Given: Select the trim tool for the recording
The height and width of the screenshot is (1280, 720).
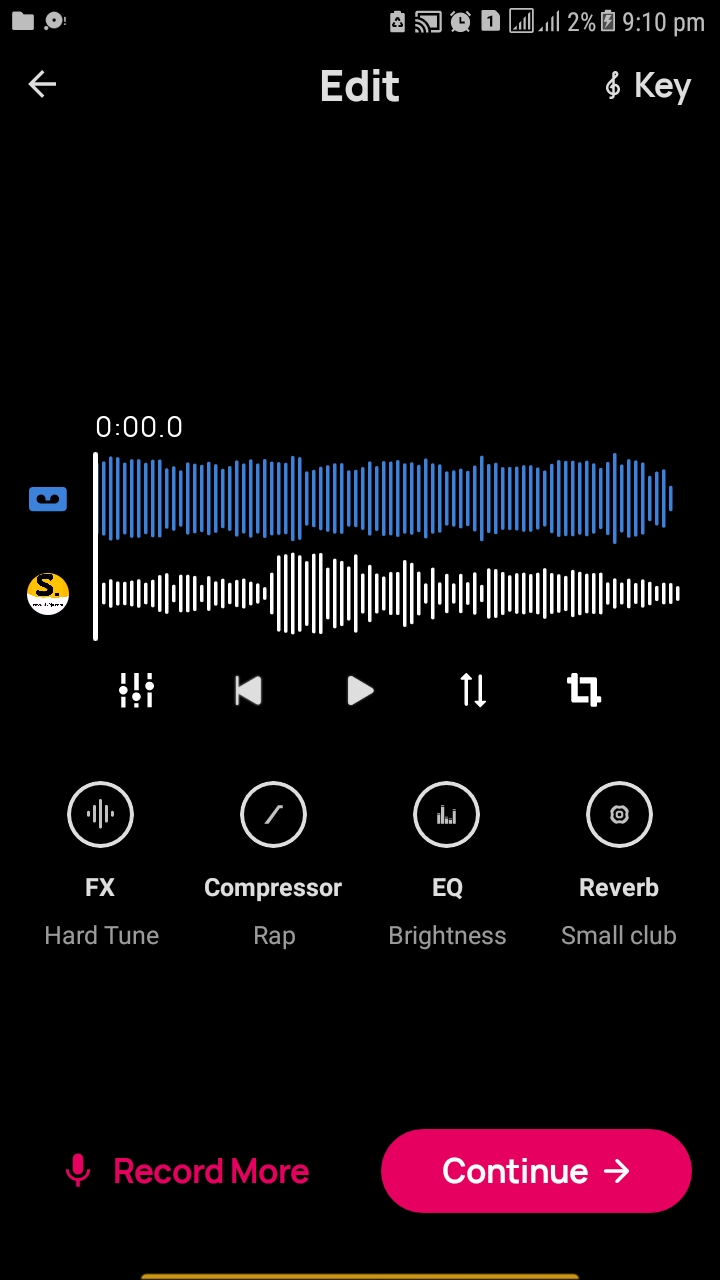Looking at the screenshot, I should pyautogui.click(x=583, y=690).
